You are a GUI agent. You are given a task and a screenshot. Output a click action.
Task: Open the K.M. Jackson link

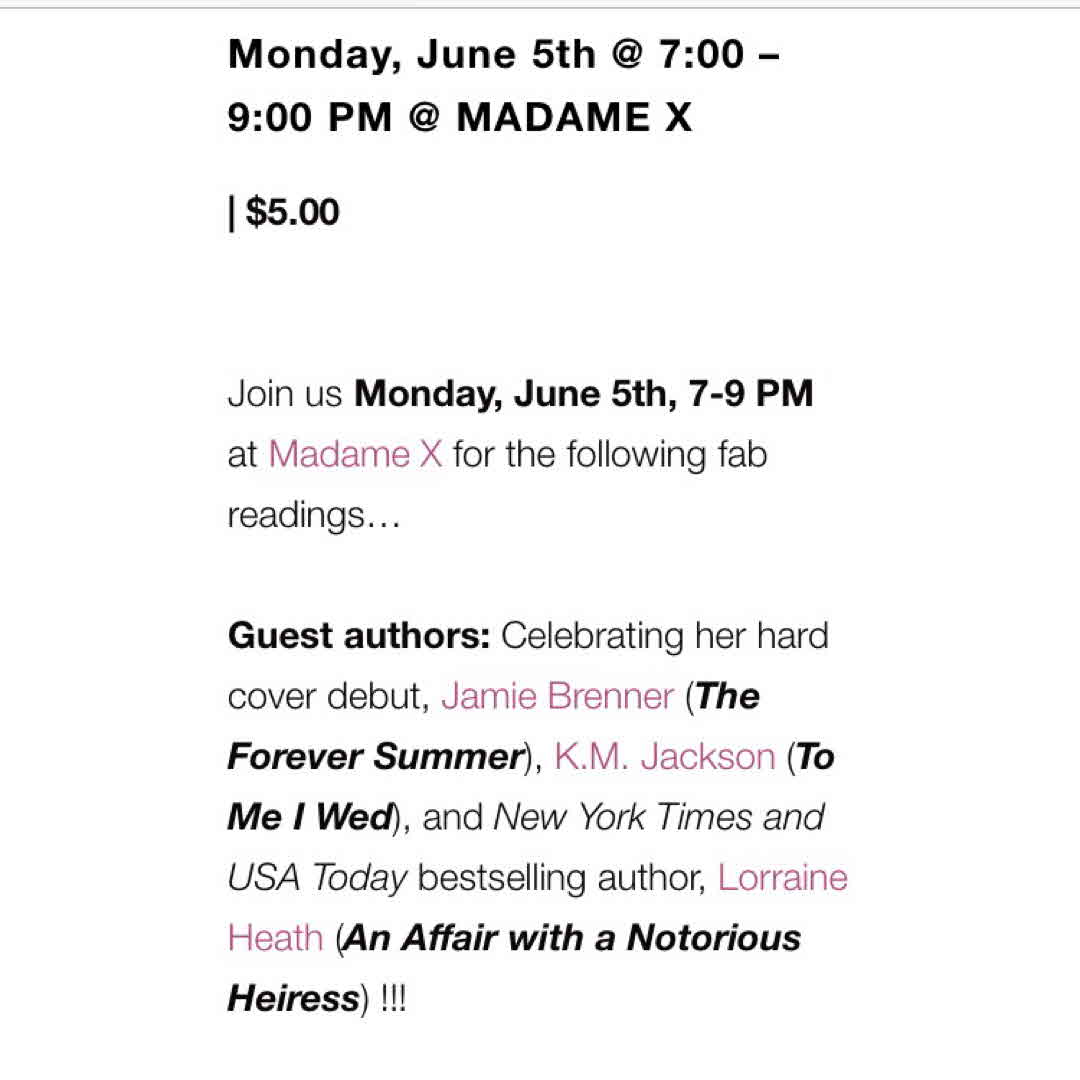pos(664,757)
